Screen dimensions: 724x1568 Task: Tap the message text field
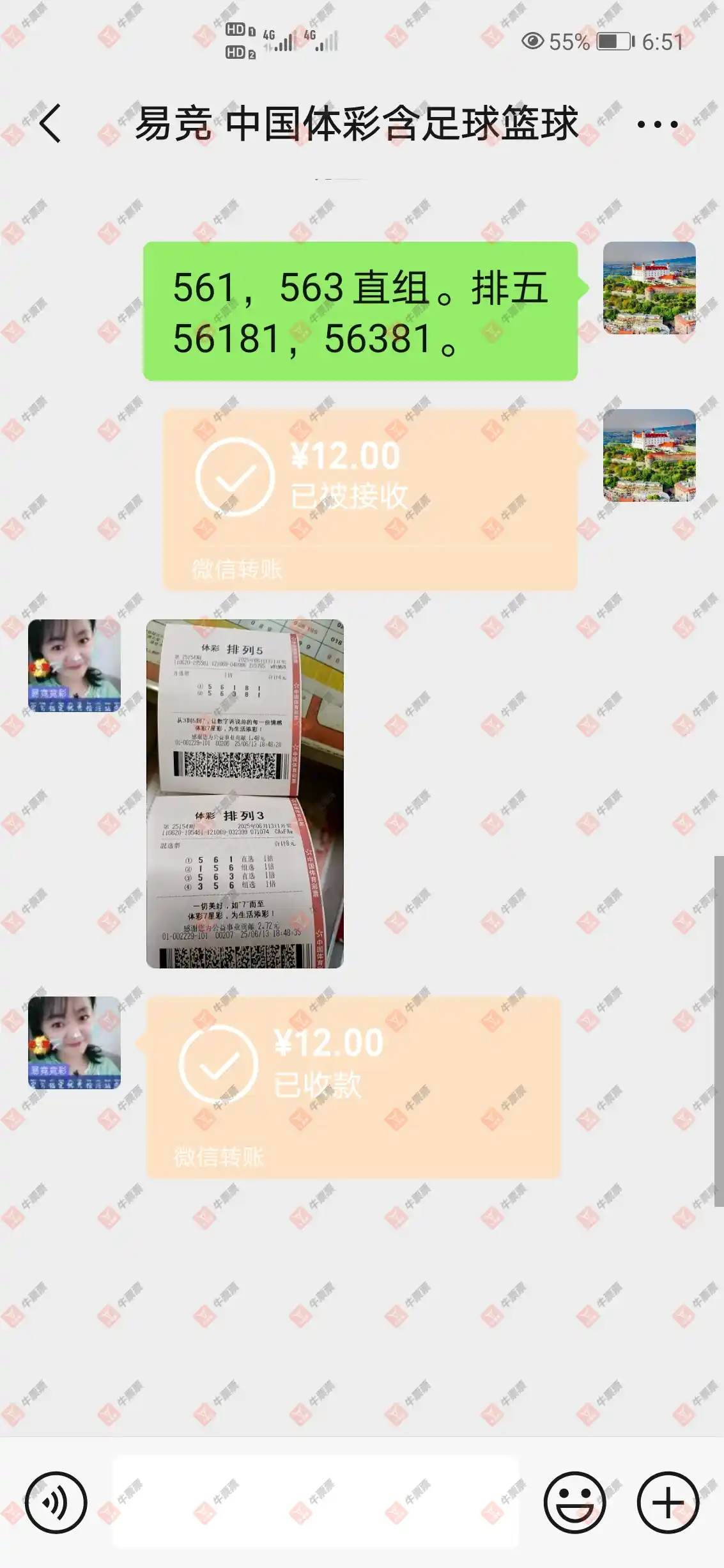tap(316, 1502)
